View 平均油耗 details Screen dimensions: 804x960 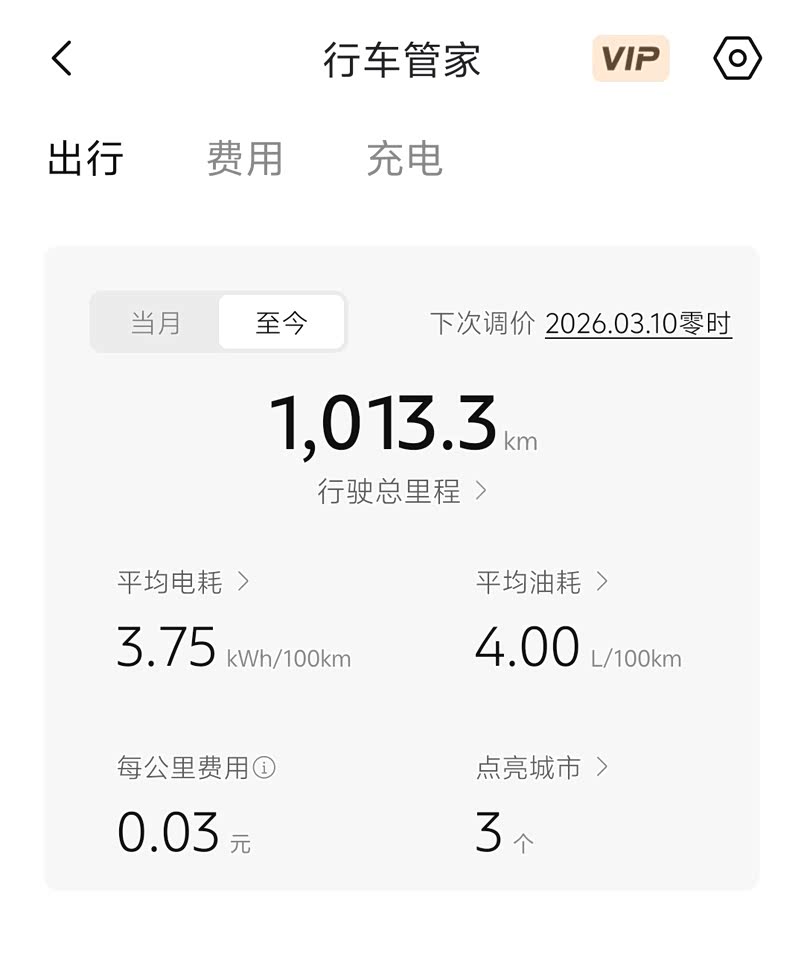[x=542, y=582]
